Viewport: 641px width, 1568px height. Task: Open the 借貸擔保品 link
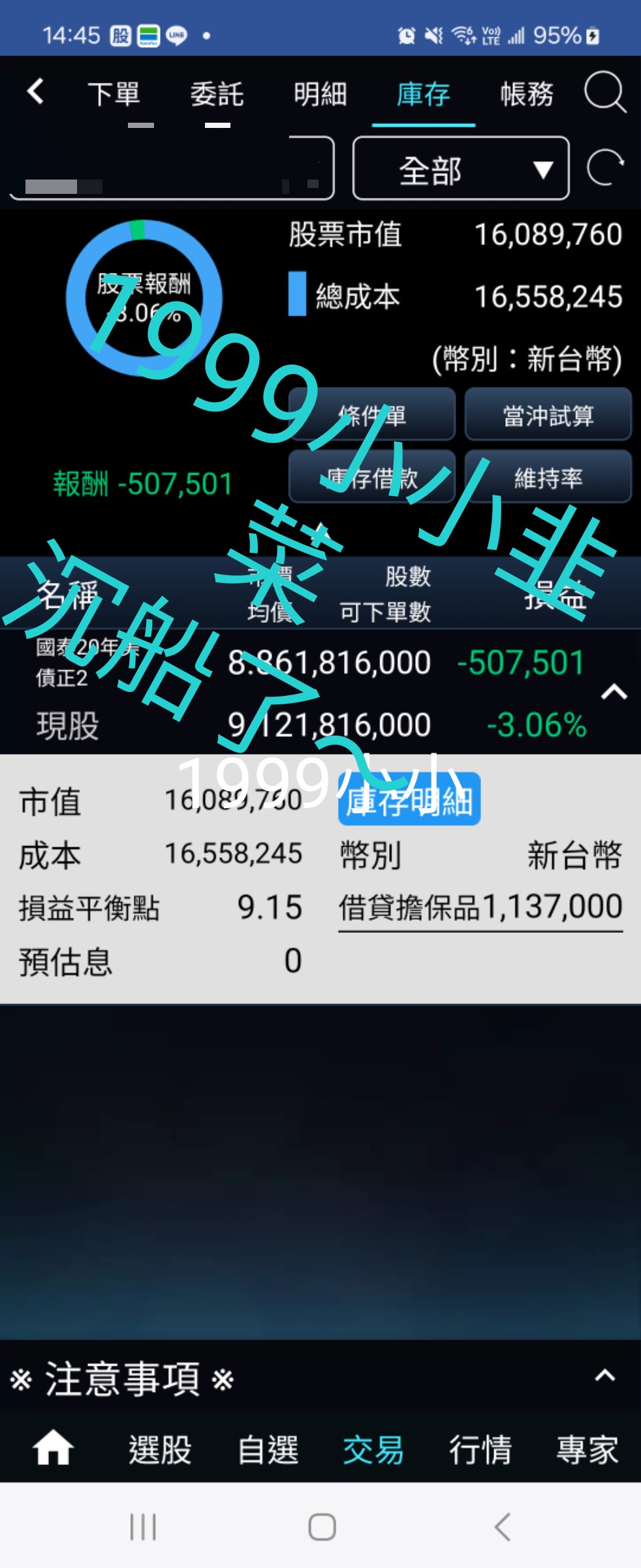click(480, 907)
